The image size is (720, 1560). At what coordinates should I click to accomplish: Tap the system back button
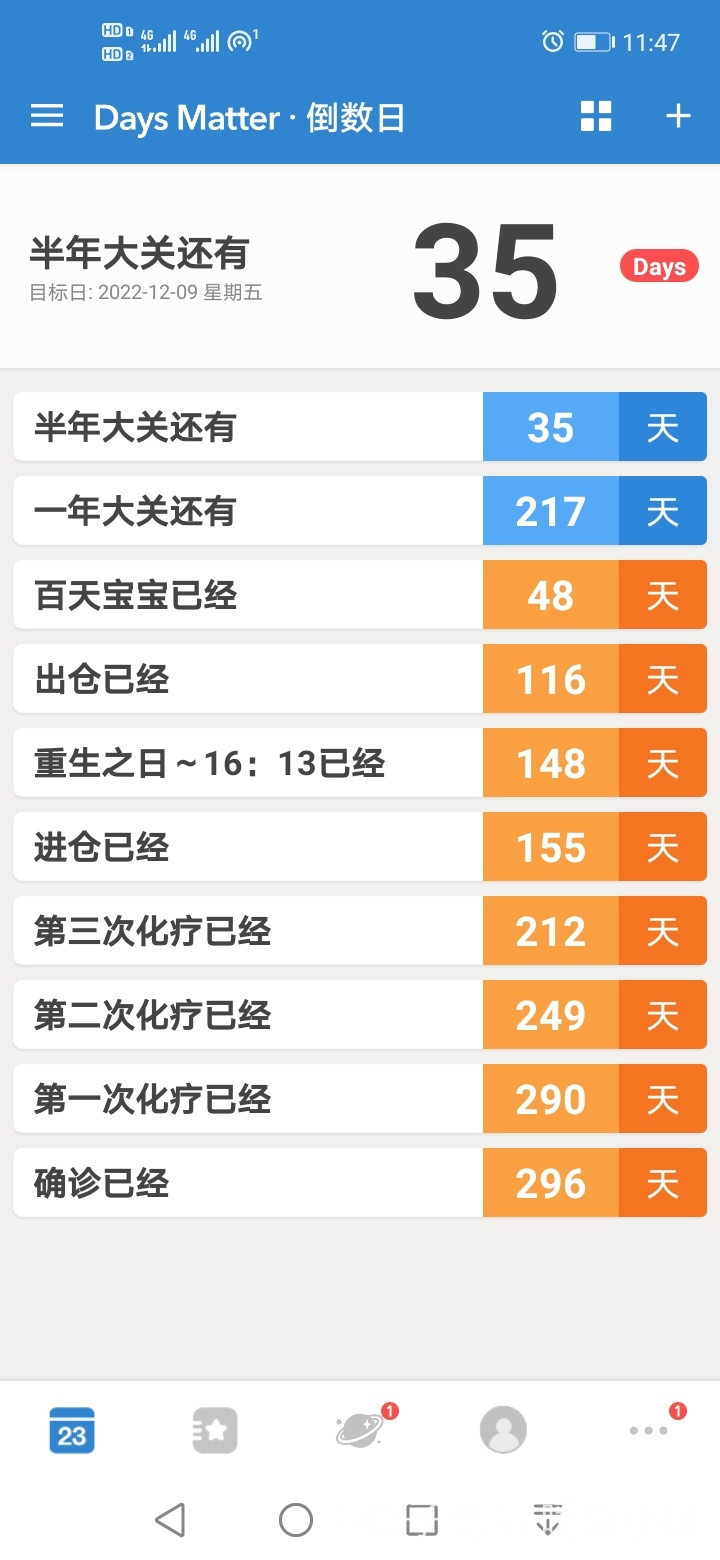click(x=170, y=1520)
